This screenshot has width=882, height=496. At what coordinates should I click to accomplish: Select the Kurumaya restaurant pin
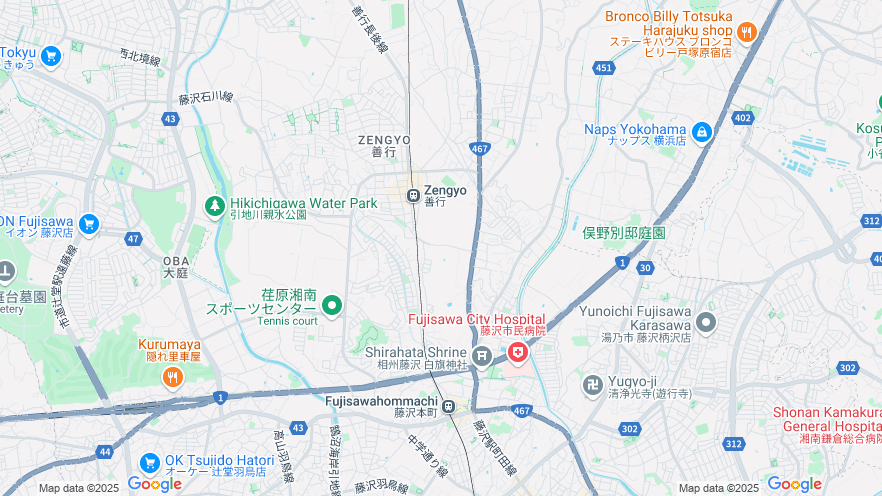172,377
